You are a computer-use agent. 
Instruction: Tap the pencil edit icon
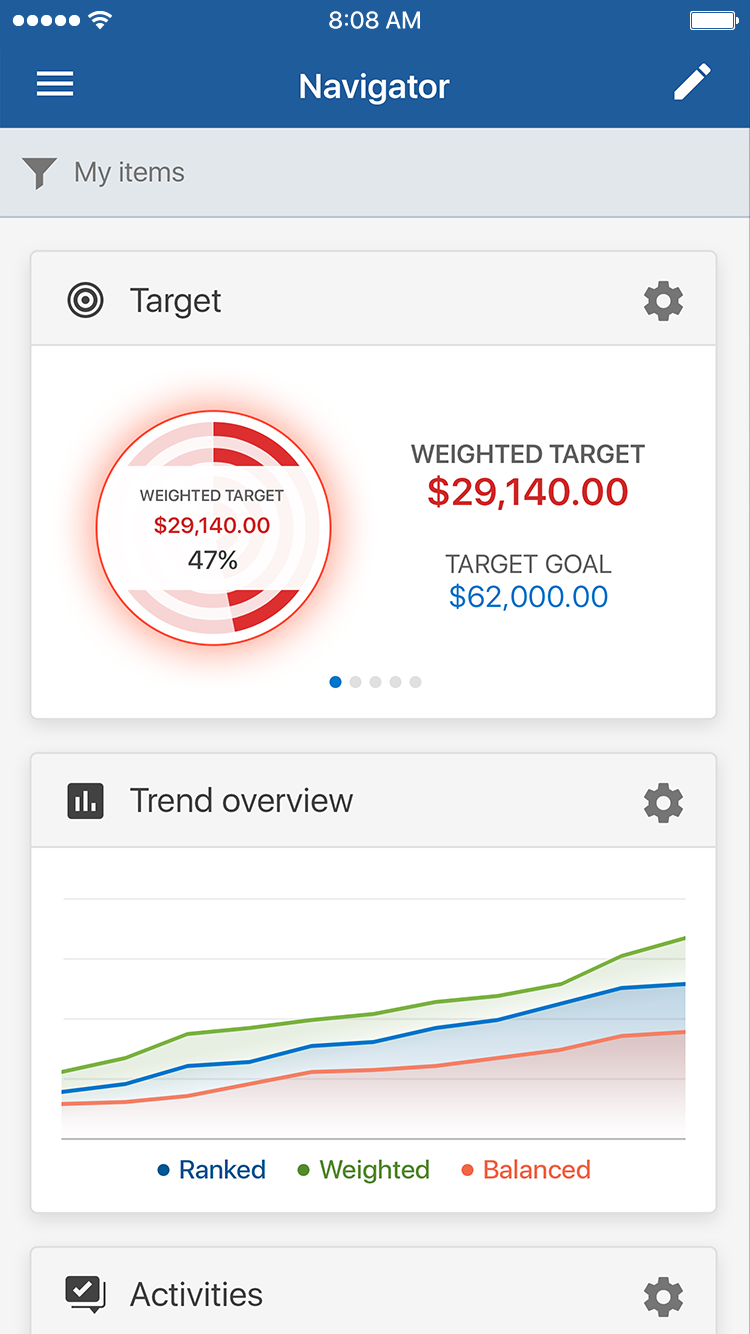pyautogui.click(x=692, y=83)
